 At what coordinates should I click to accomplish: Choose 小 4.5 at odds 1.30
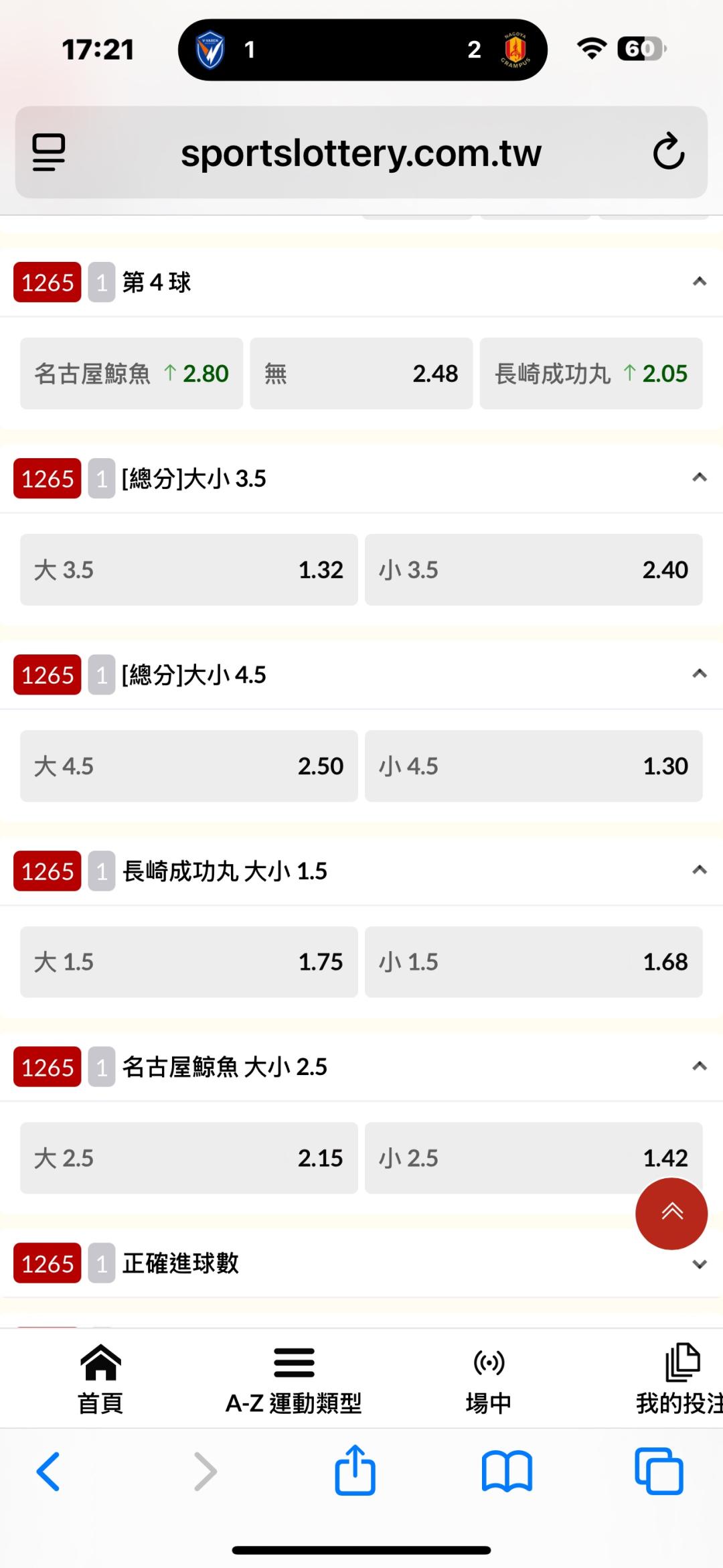(x=534, y=766)
